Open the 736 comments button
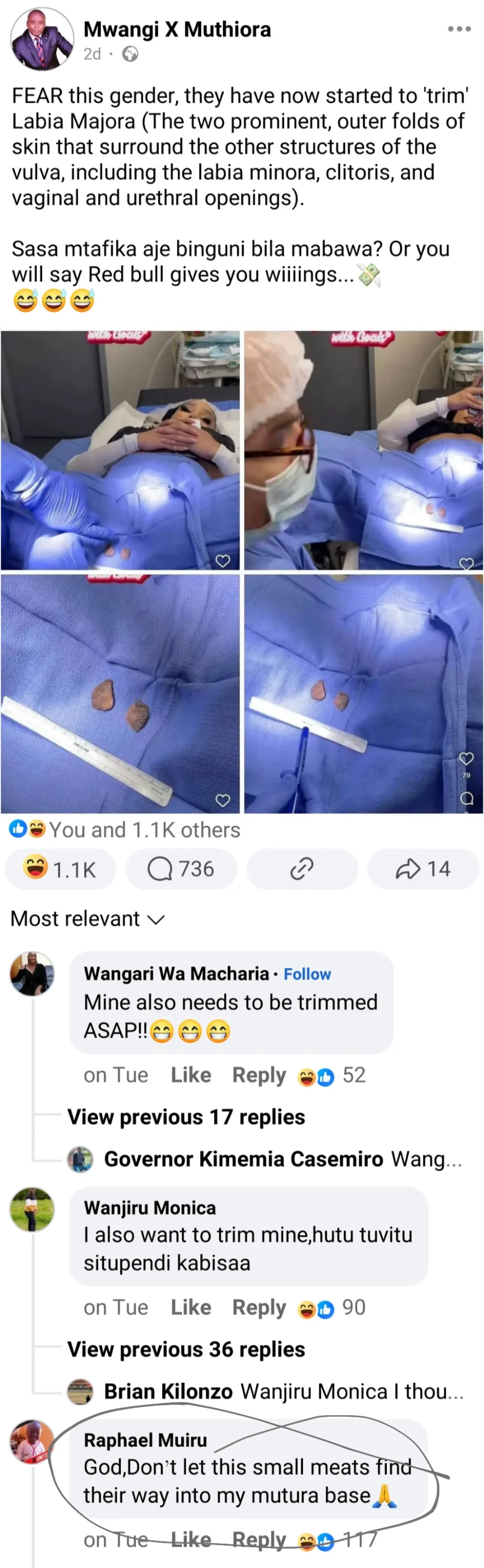This screenshot has height=1568, width=484. tap(181, 869)
